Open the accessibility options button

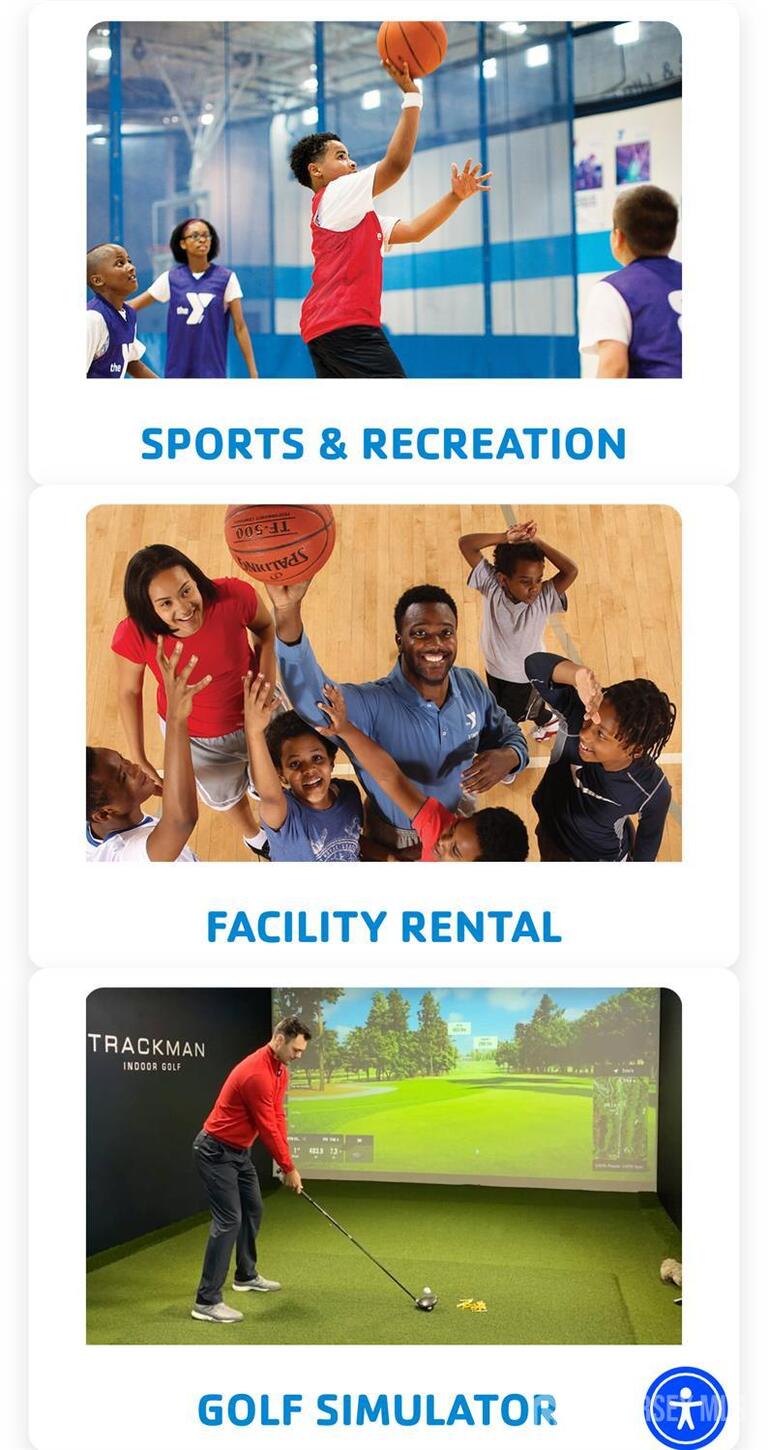685,1407
